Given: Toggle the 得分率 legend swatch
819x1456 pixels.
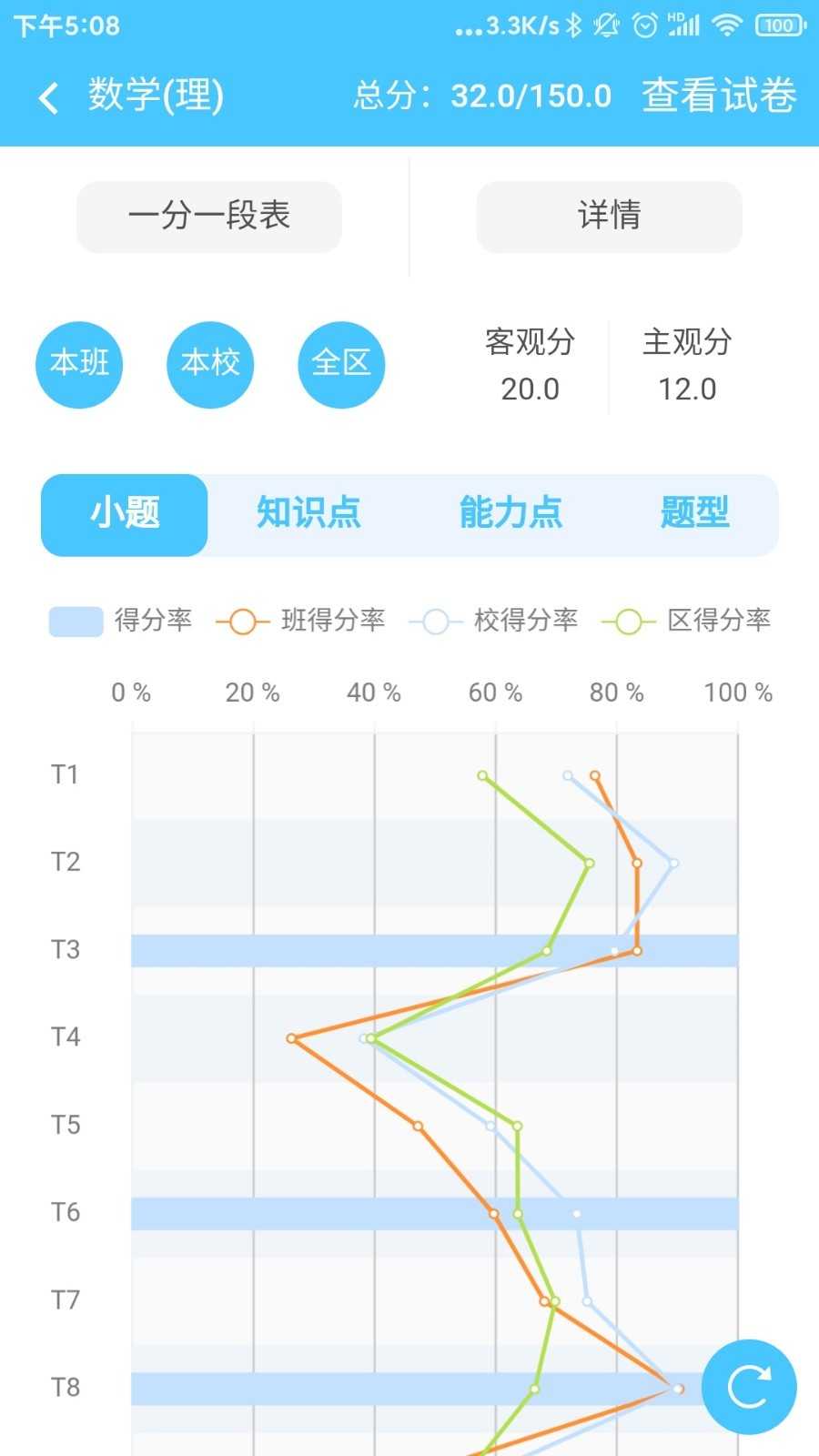Looking at the screenshot, I should [x=76, y=621].
